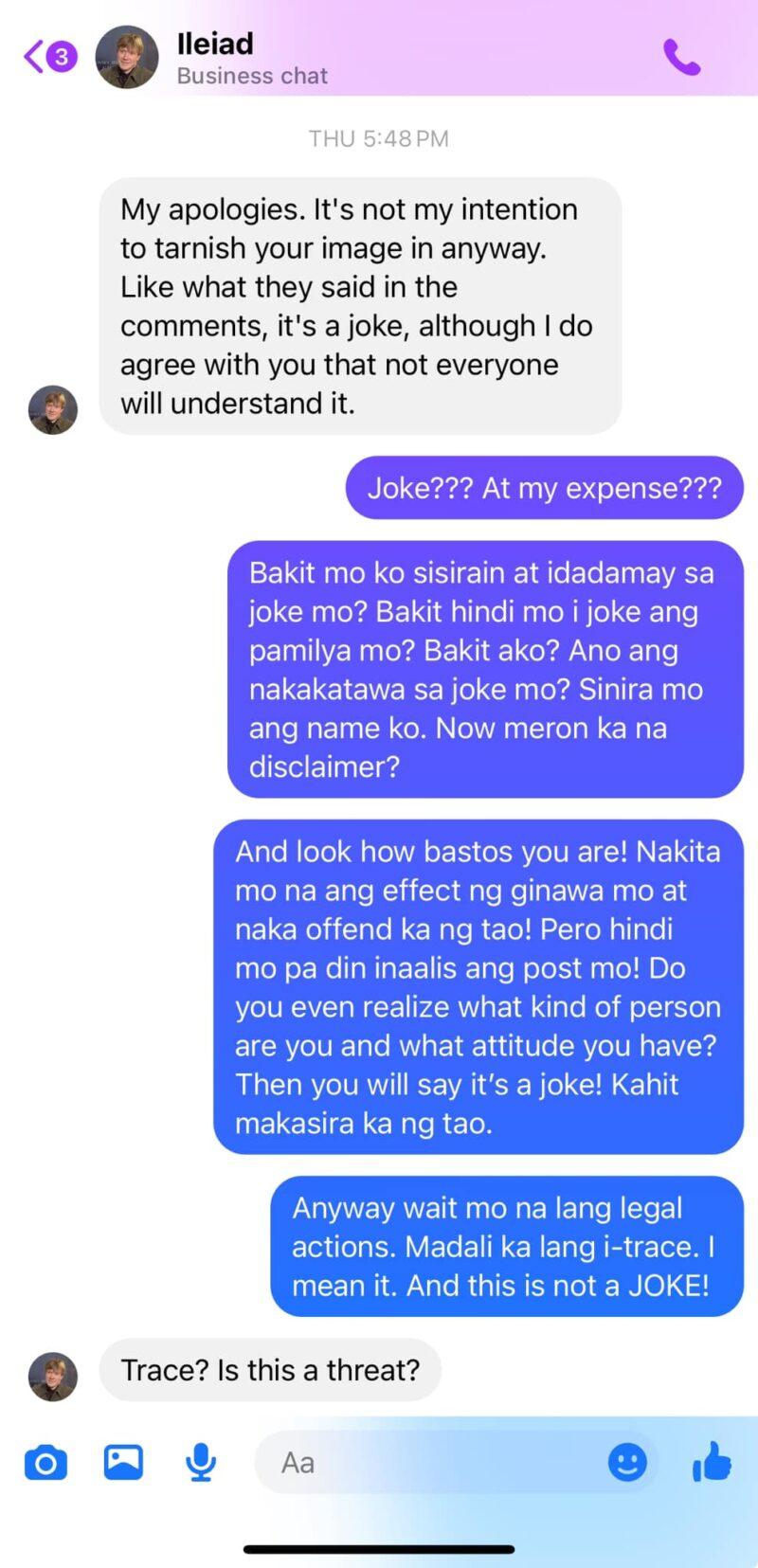
Task: Open Ileiad's profile from the header
Action: click(x=215, y=57)
